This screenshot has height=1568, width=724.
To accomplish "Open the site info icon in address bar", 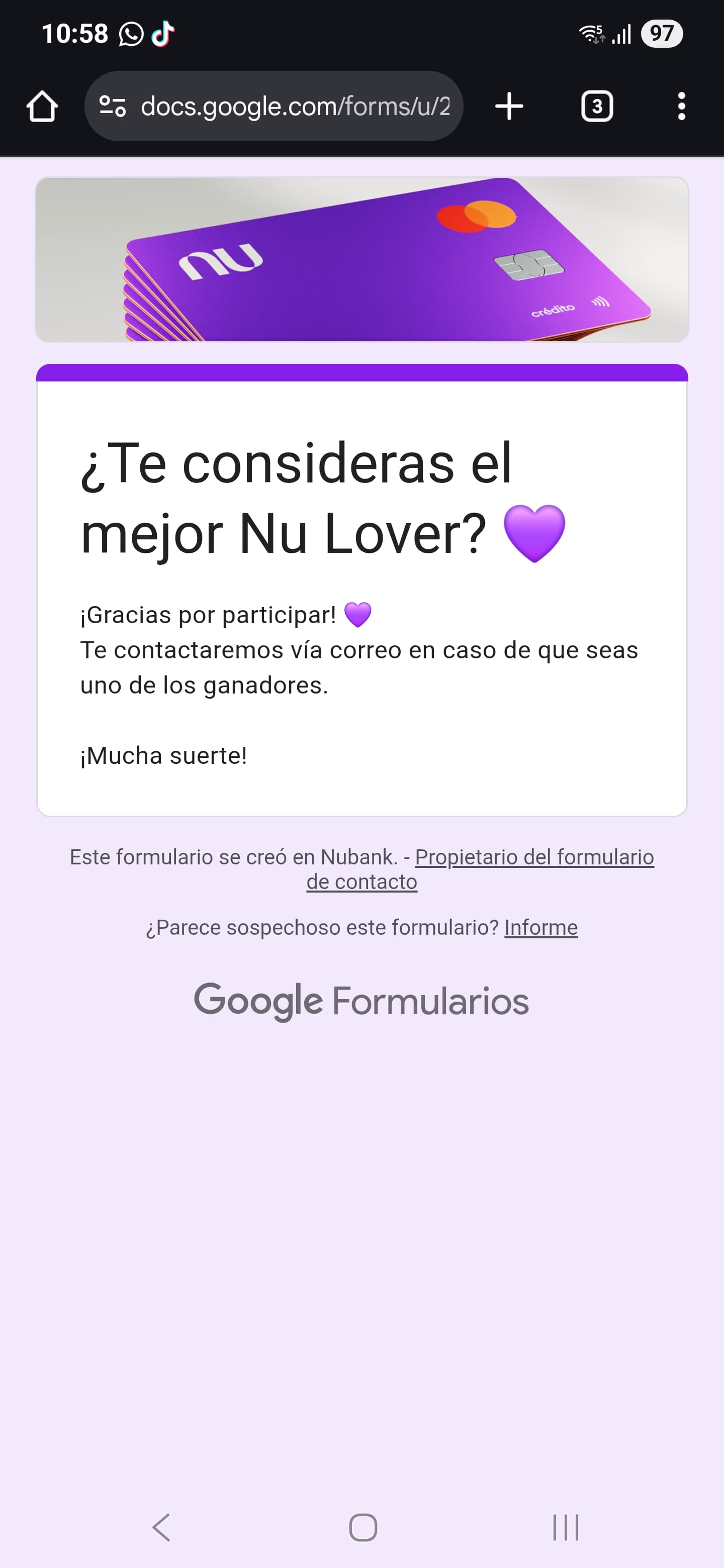I will coord(113,107).
